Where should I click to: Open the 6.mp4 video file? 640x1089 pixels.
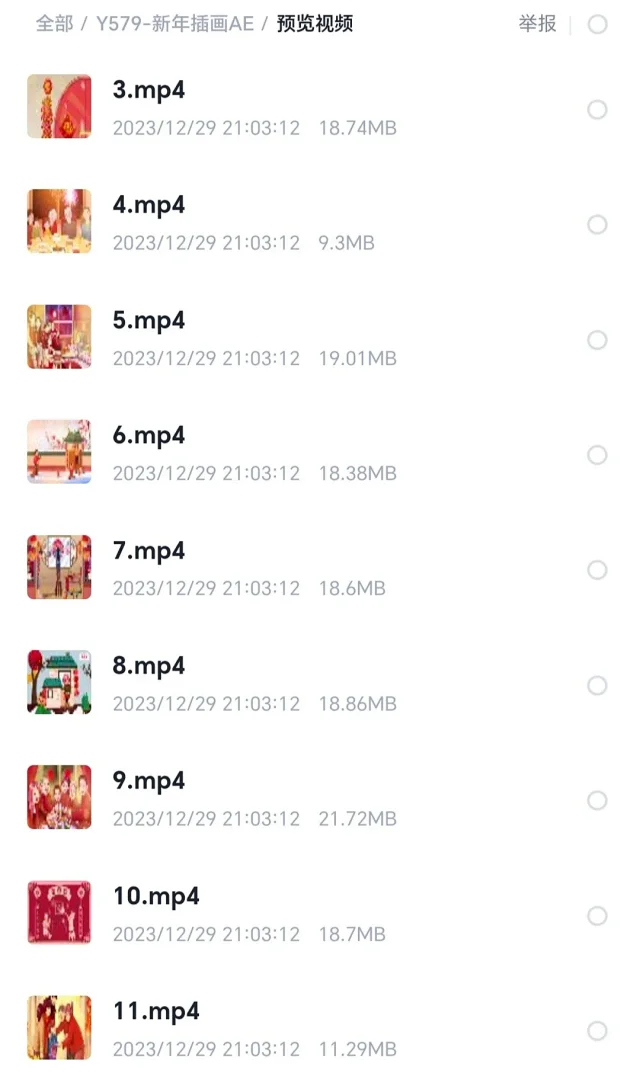149,436
